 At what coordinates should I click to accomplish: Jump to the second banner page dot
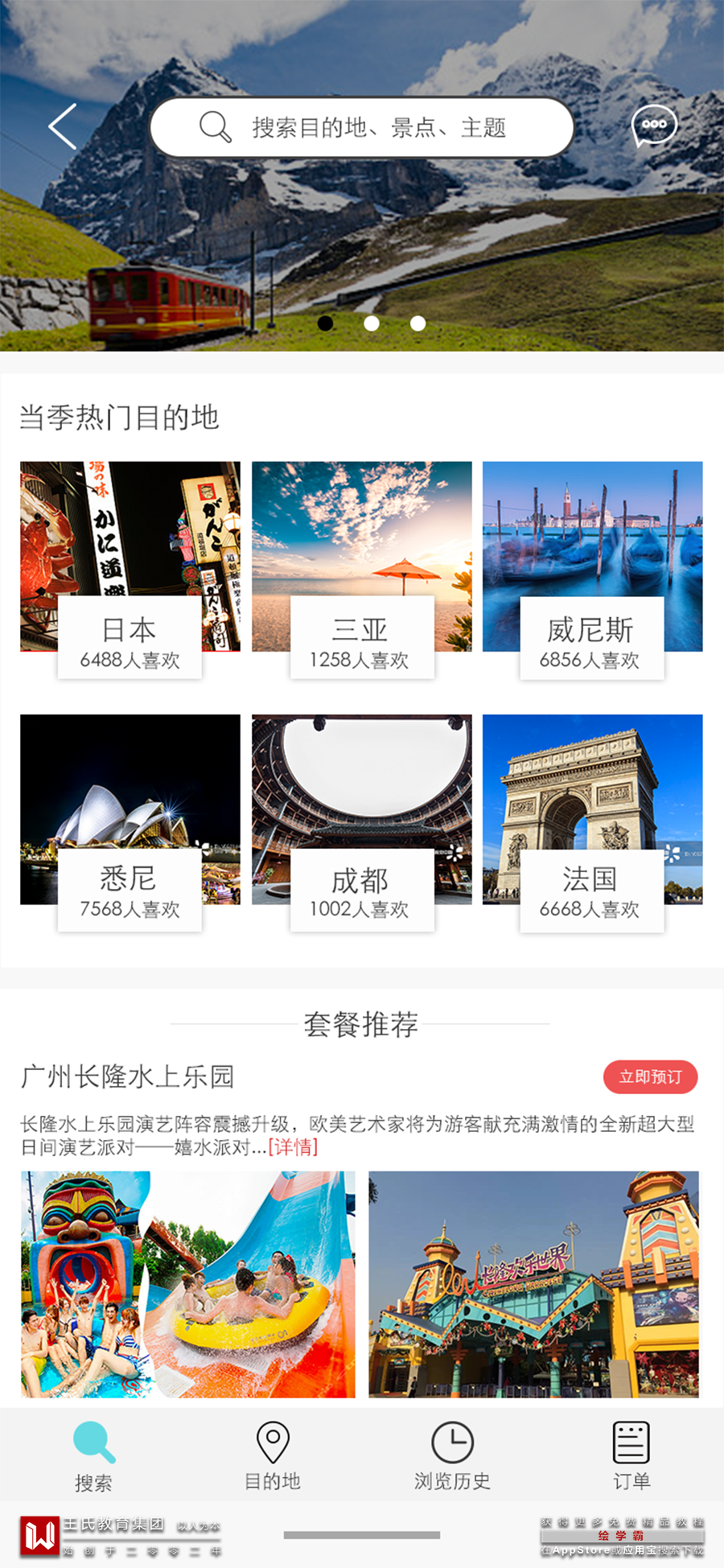tap(372, 323)
